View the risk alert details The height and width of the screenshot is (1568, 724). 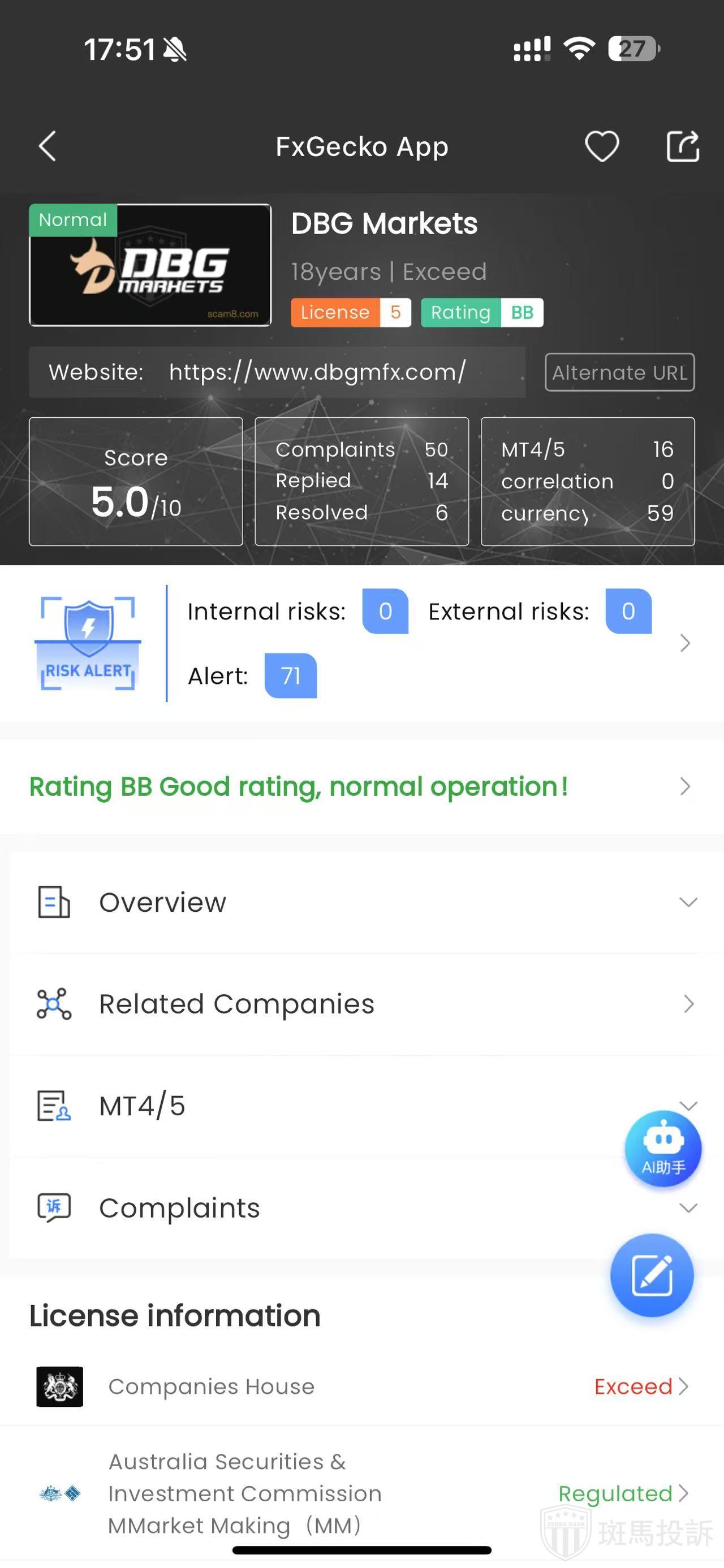[x=684, y=643]
